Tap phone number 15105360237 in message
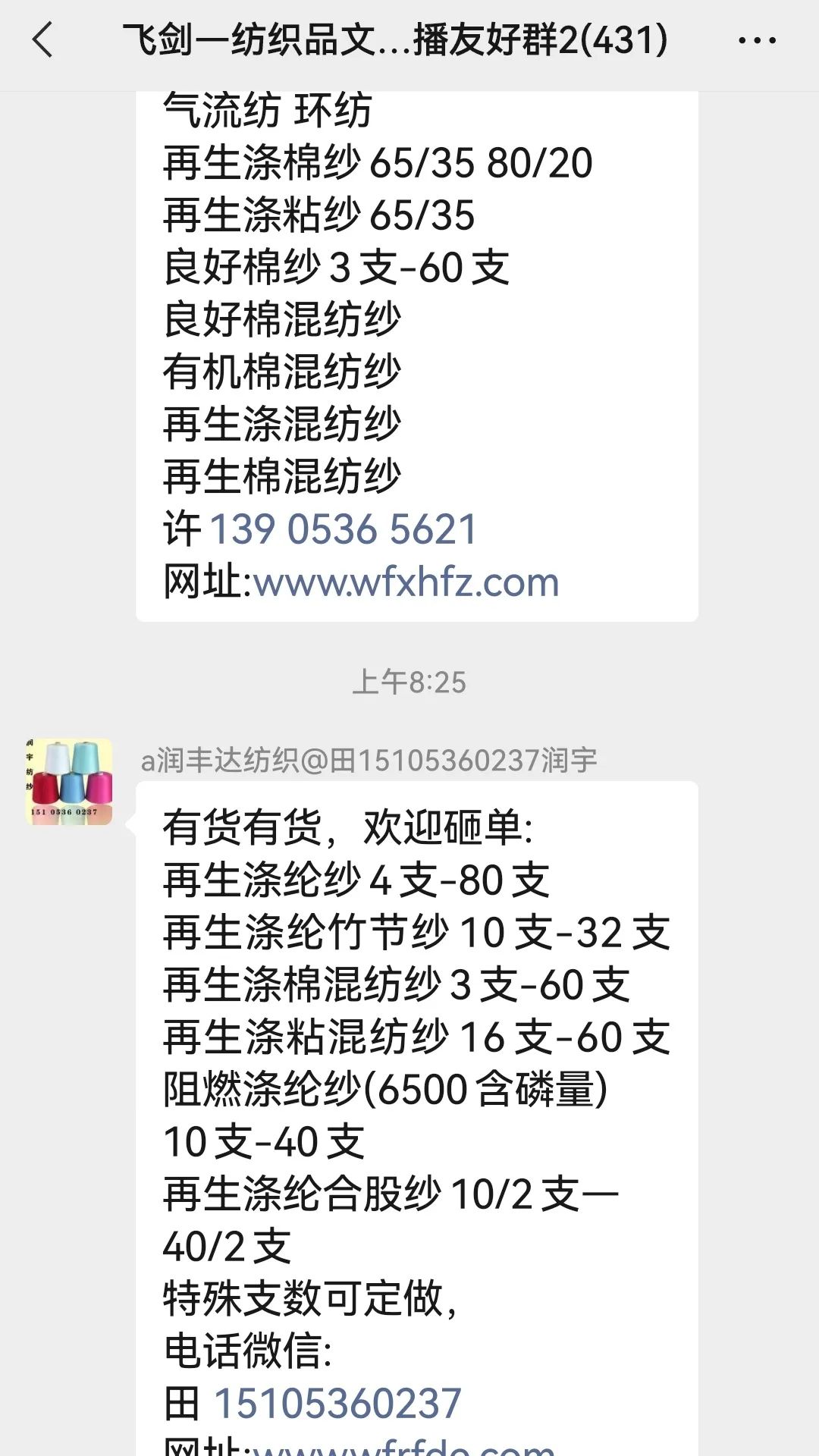The height and width of the screenshot is (1456, 819). [337, 1403]
